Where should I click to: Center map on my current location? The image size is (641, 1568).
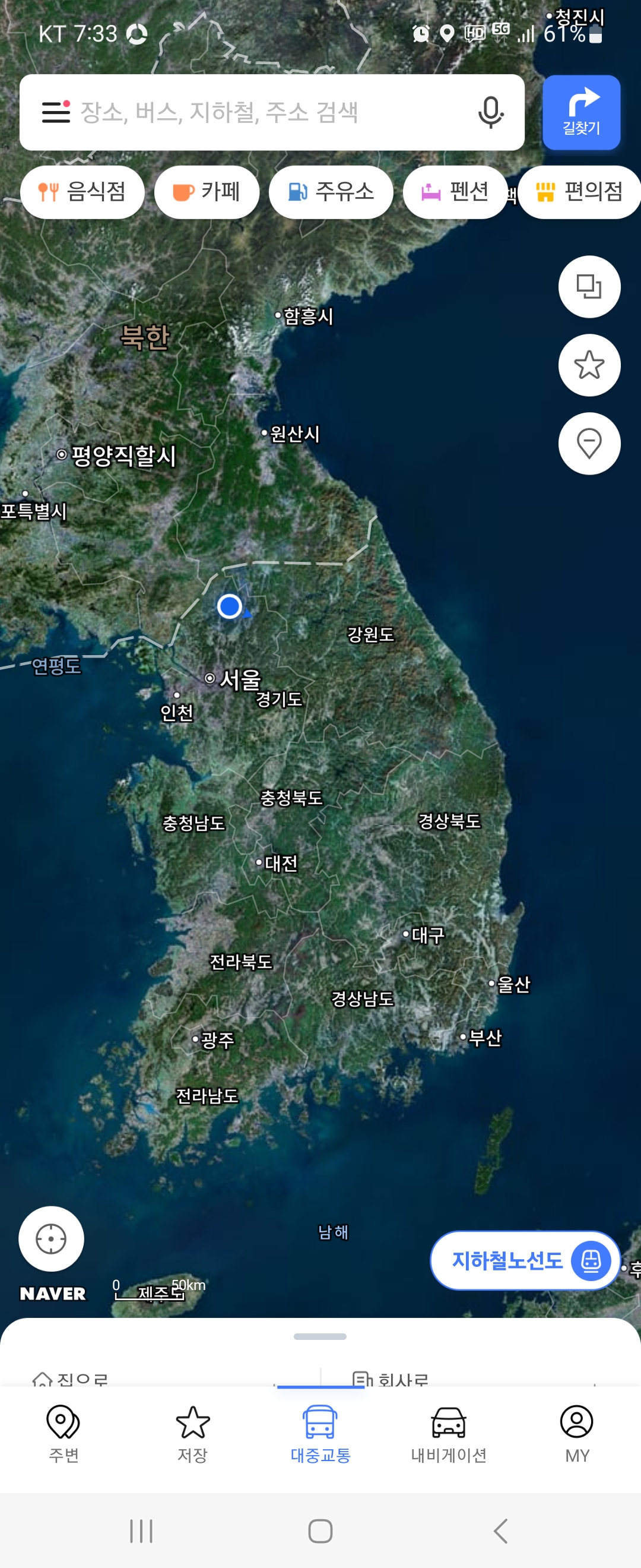click(51, 1239)
